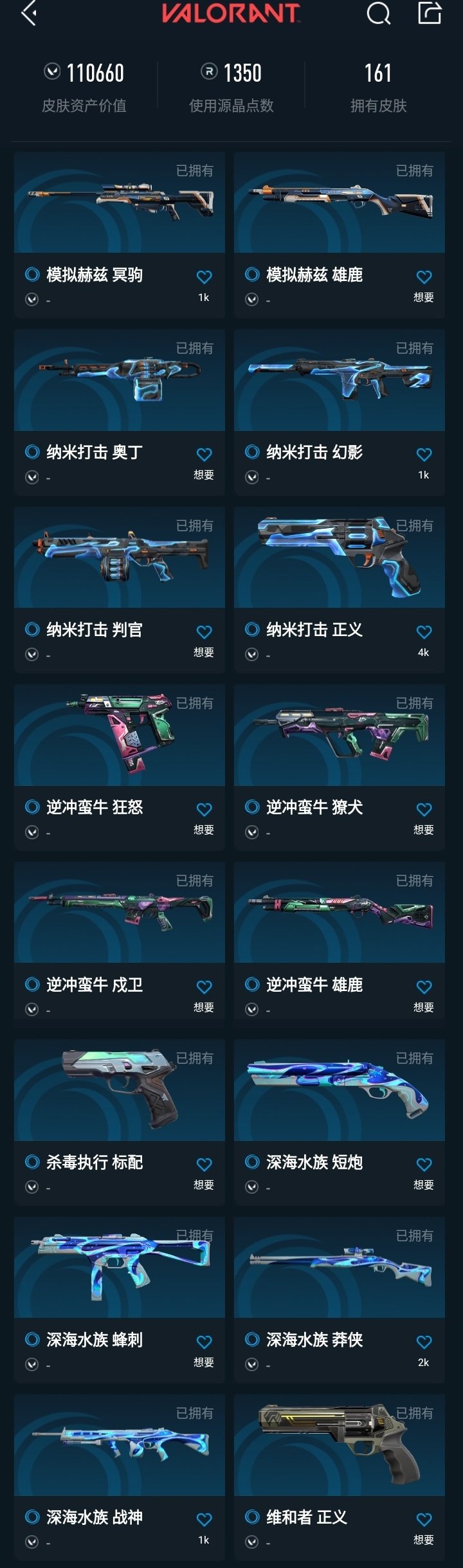The image size is (463, 1568).
Task: Open the search icon
Action: (x=378, y=14)
